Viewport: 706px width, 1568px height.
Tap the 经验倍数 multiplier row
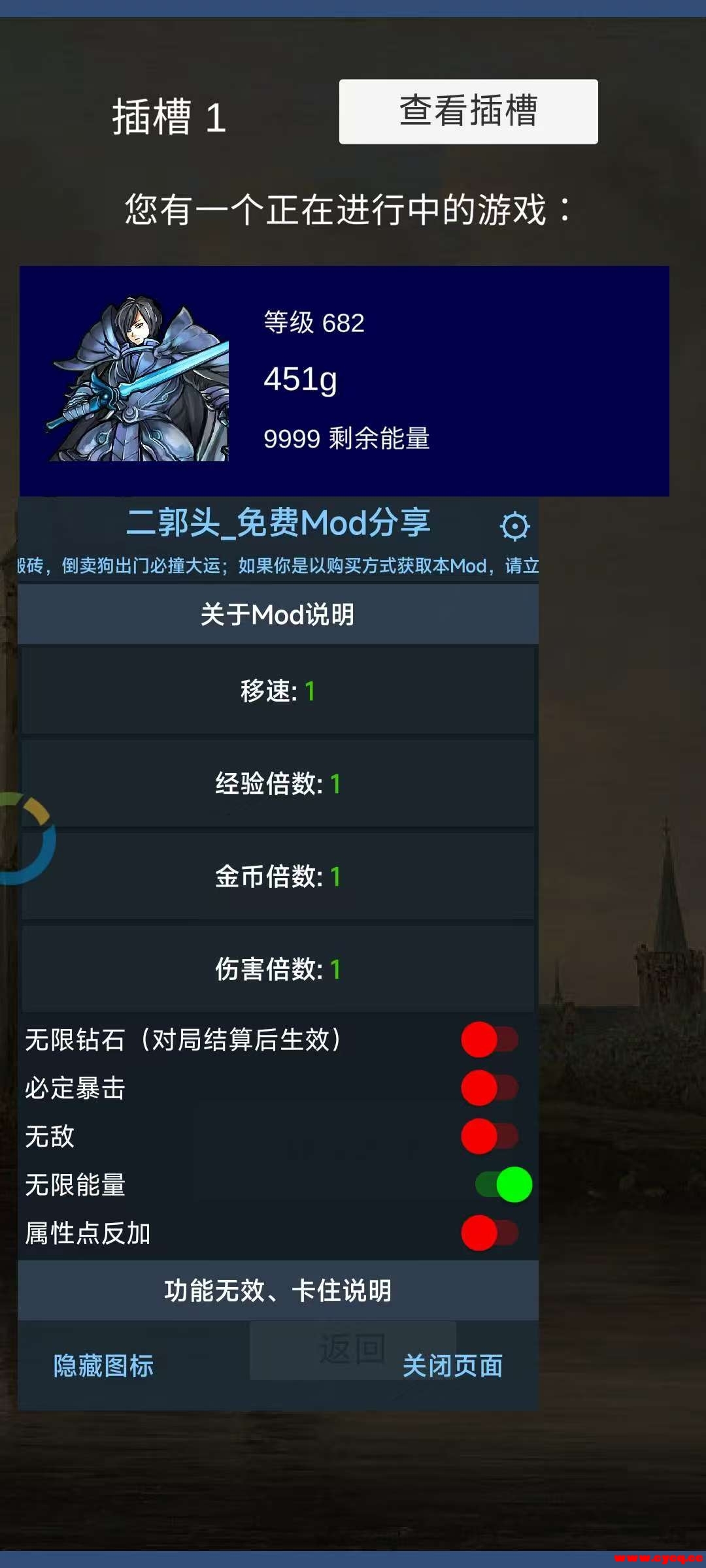pyautogui.click(x=278, y=784)
